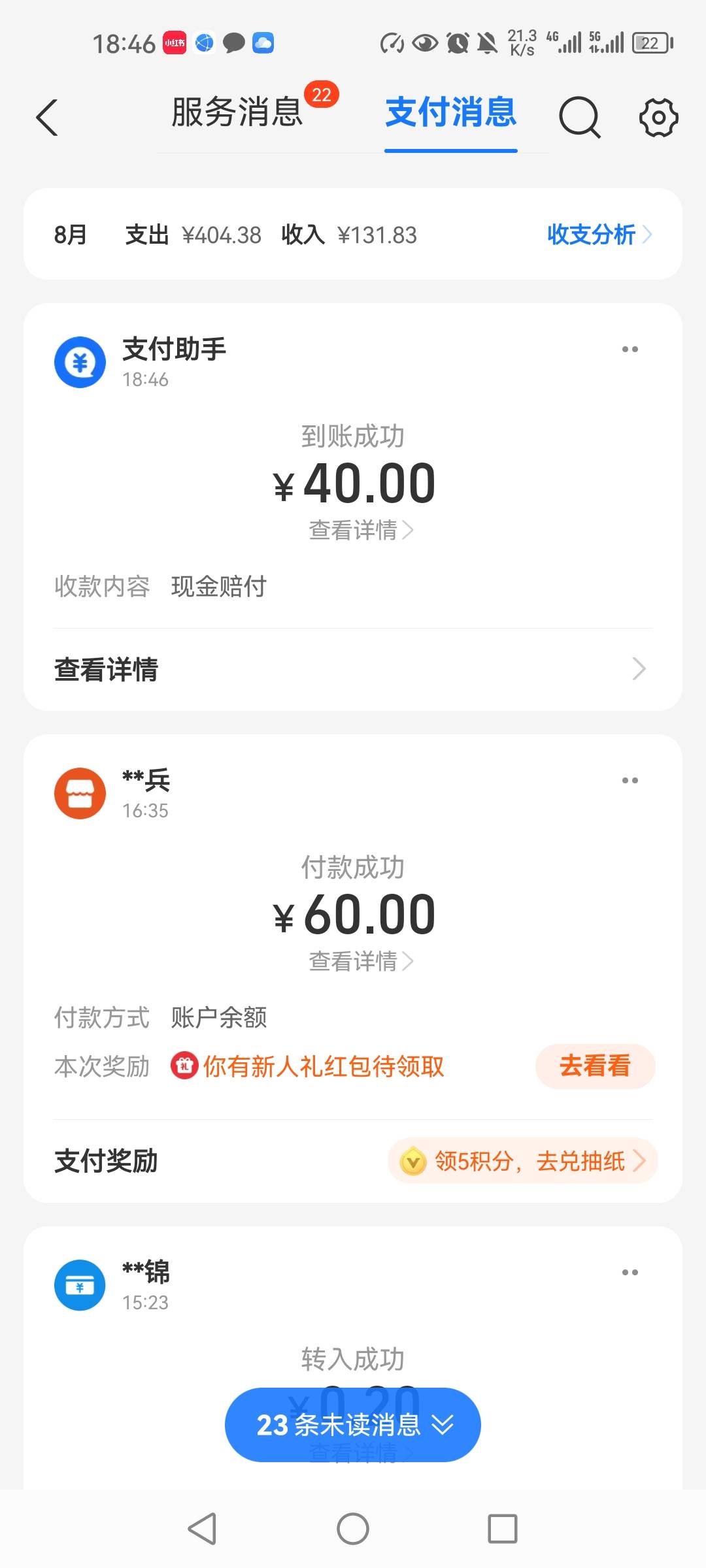Viewport: 706px width, 1568px height.
Task: Open 收支分析 for August
Action: [x=599, y=235]
